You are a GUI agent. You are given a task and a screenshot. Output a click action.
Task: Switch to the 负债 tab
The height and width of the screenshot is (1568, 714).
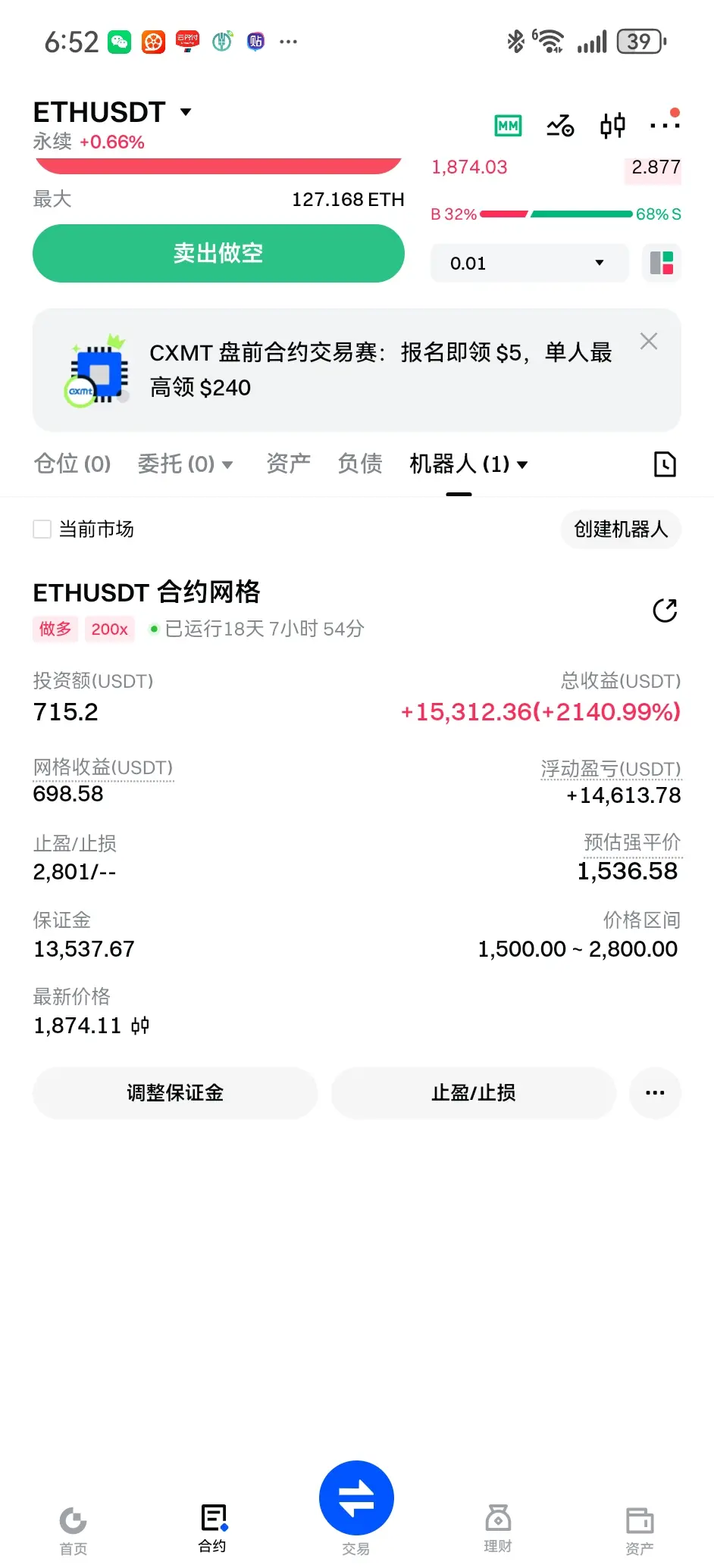pyautogui.click(x=360, y=464)
